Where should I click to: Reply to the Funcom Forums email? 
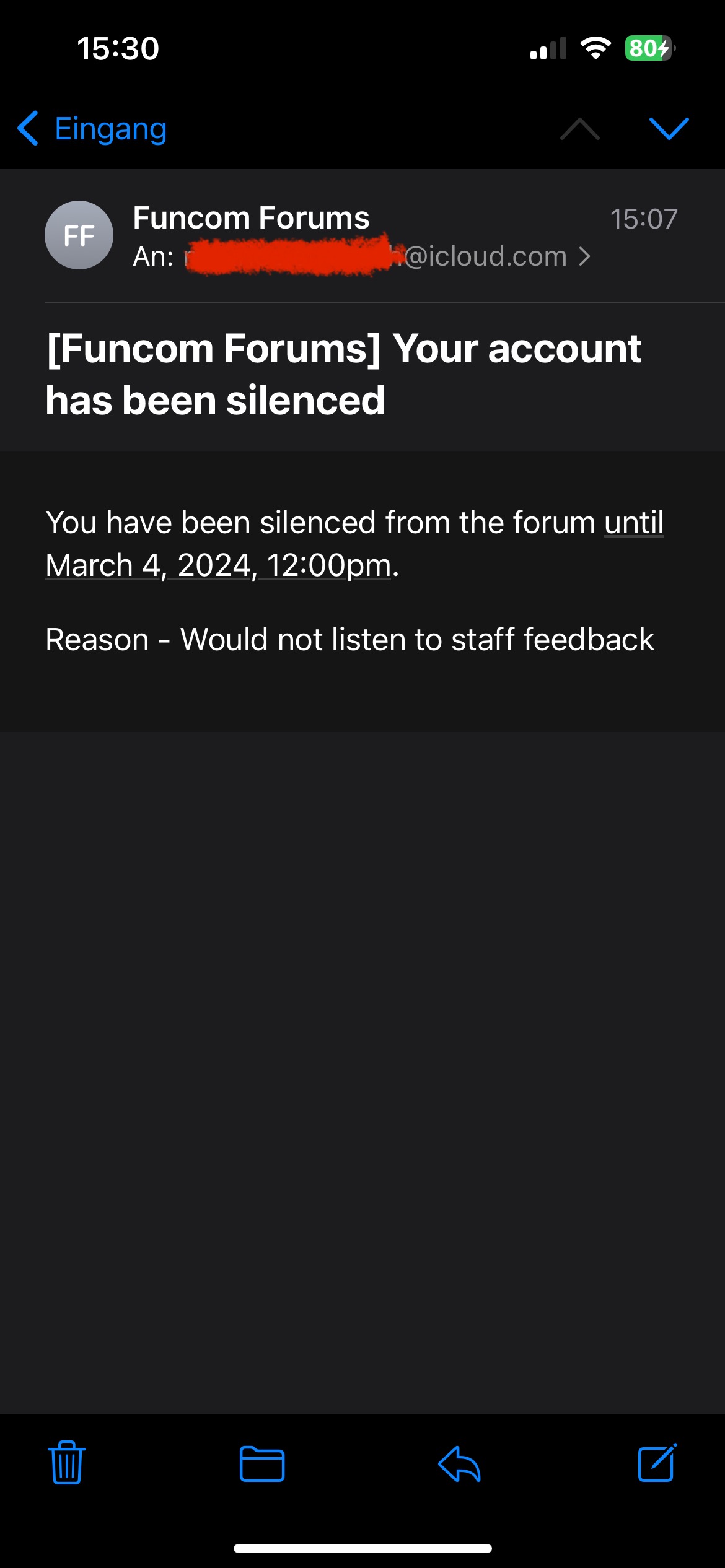click(459, 1464)
